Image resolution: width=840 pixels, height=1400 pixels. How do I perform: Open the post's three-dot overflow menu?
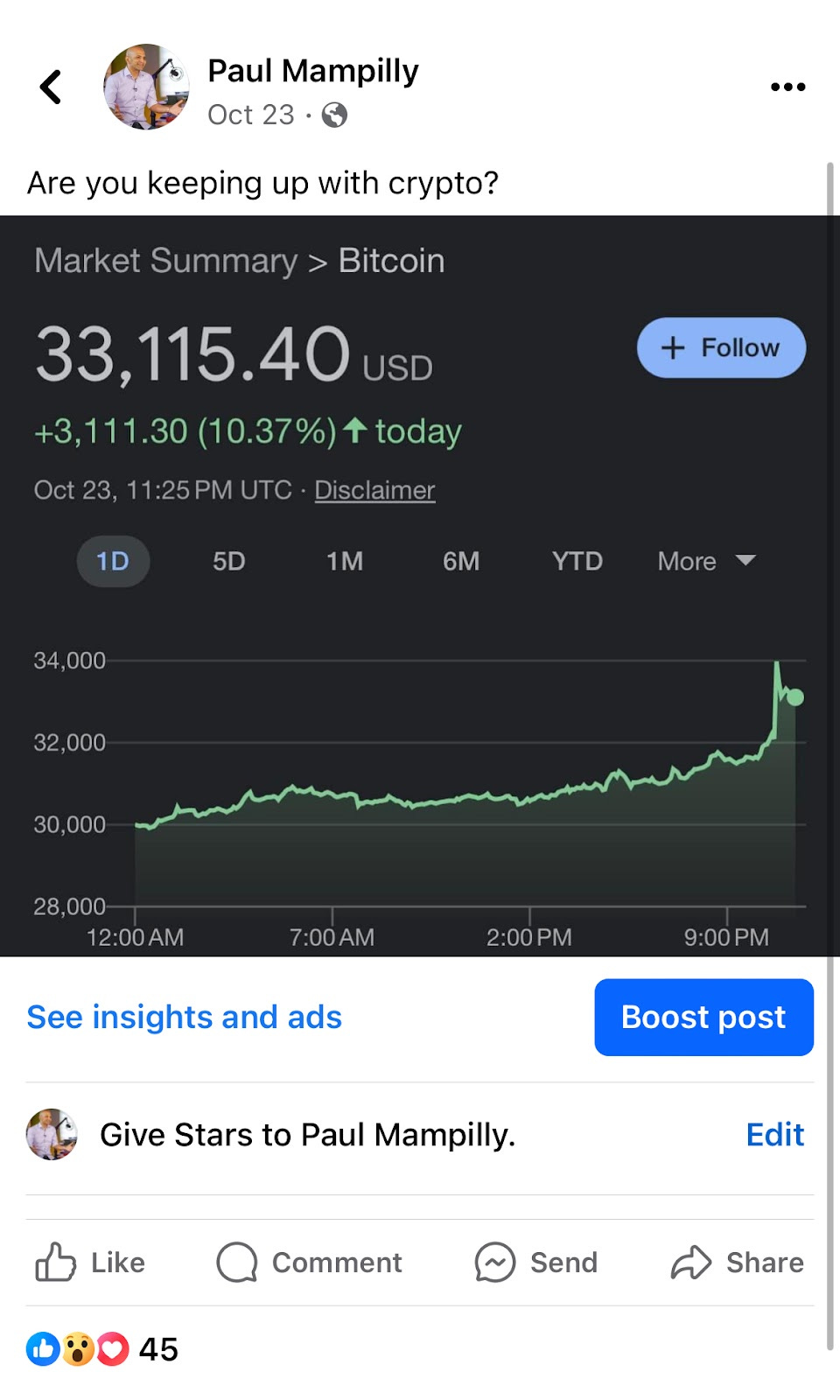click(787, 87)
